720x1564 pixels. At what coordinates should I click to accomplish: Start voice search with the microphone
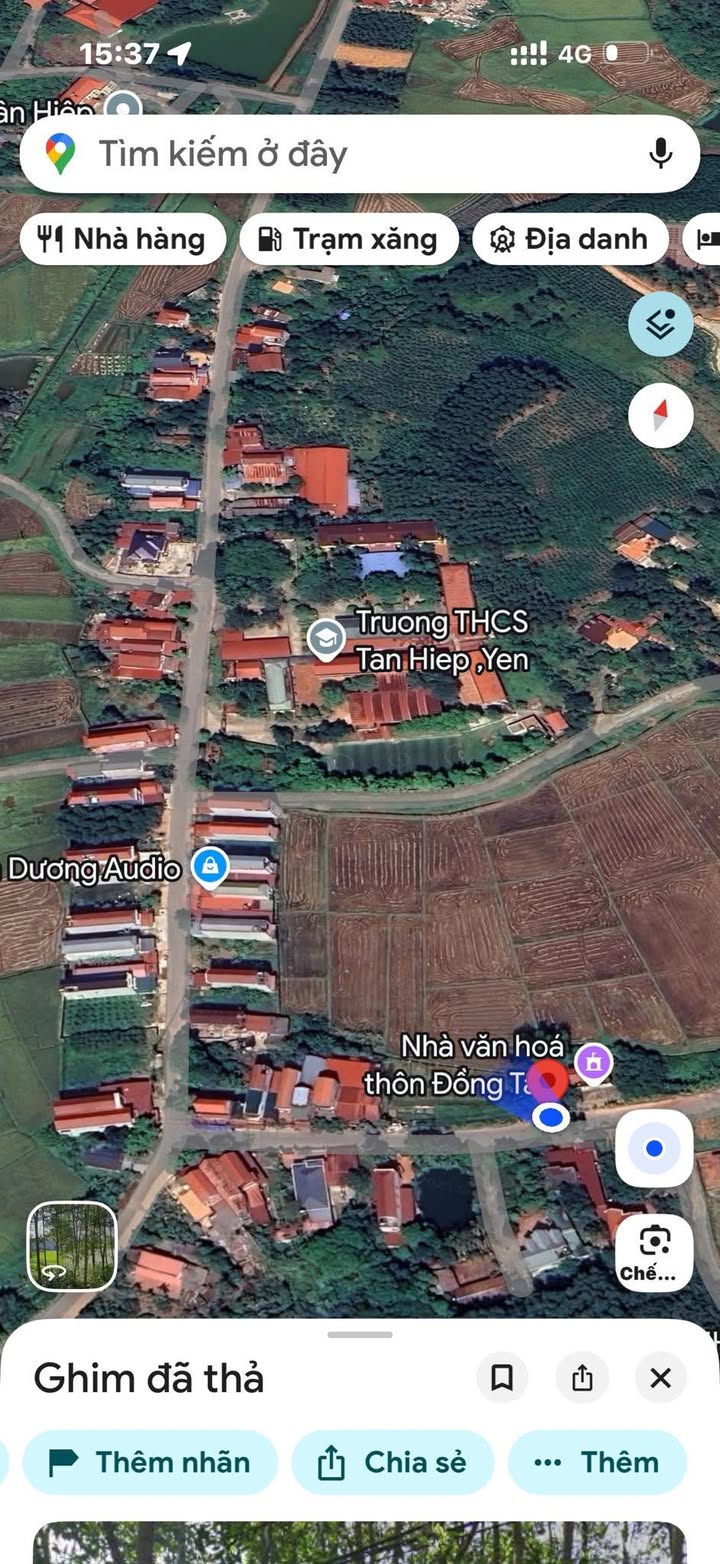(x=660, y=154)
